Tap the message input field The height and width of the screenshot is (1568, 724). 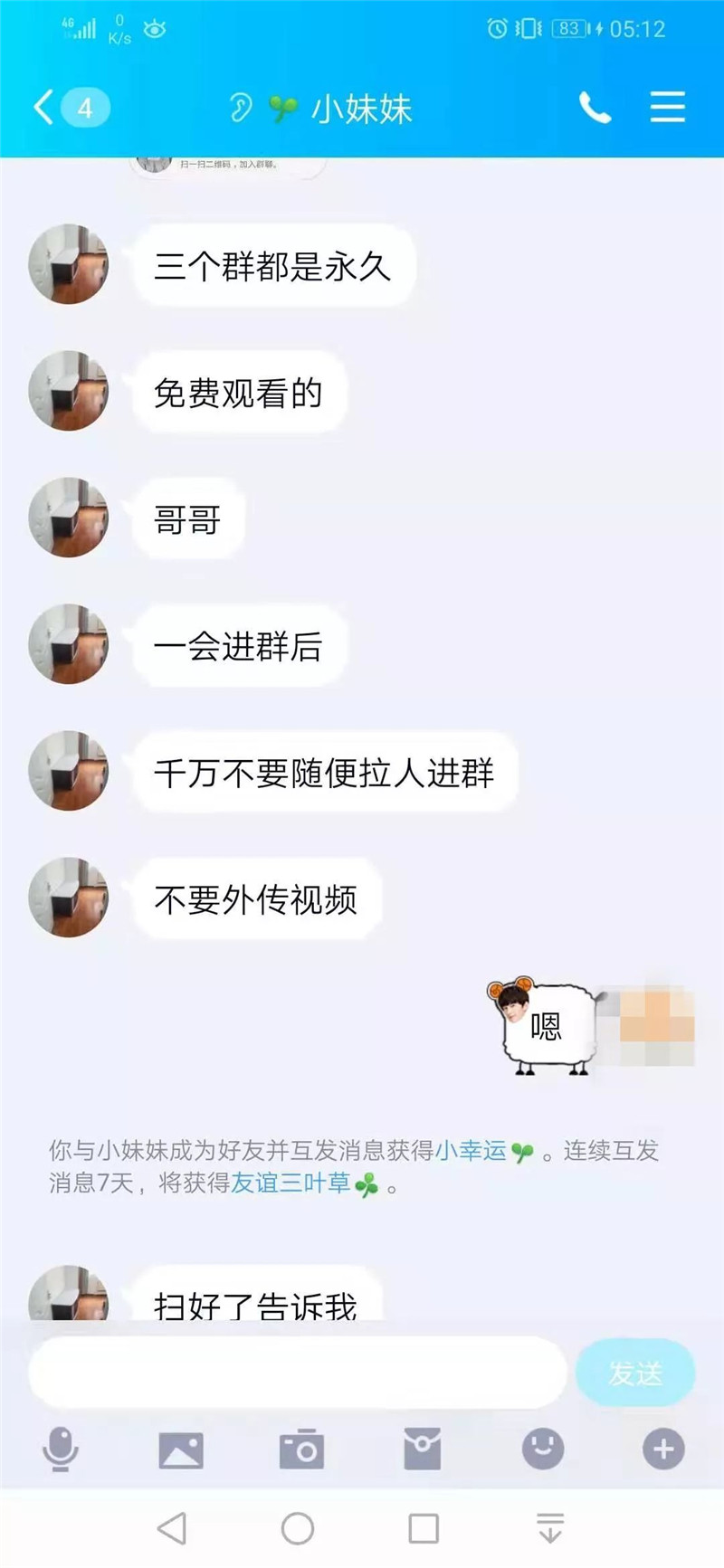[297, 1372]
